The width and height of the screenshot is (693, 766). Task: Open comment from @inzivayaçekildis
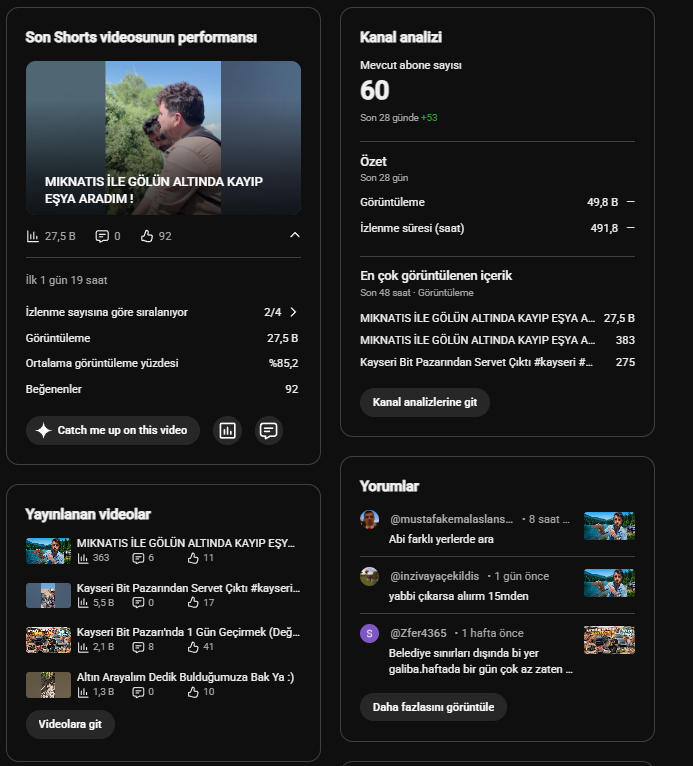(497, 585)
